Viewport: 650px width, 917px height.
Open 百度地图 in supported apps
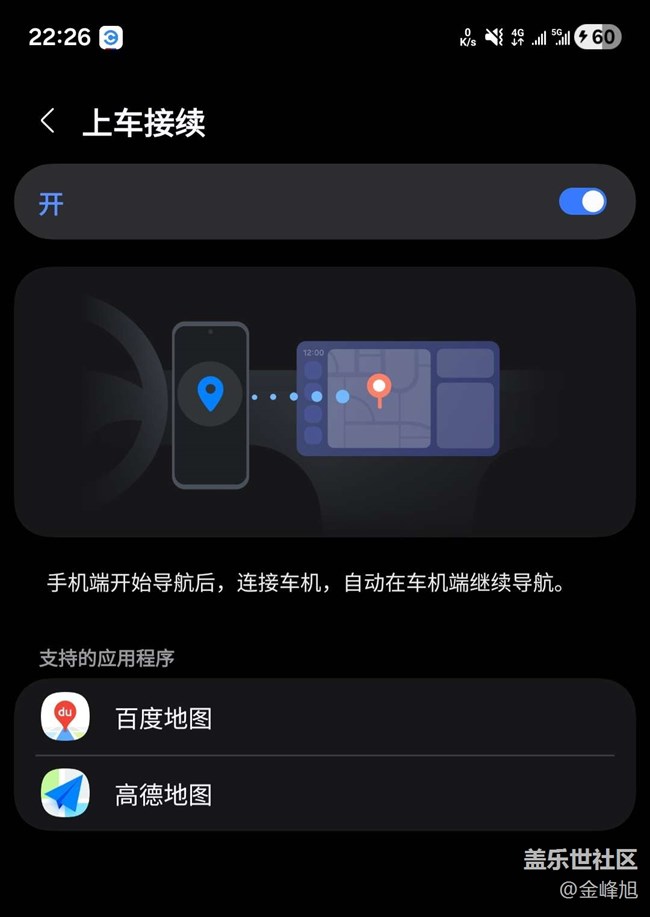pos(325,717)
